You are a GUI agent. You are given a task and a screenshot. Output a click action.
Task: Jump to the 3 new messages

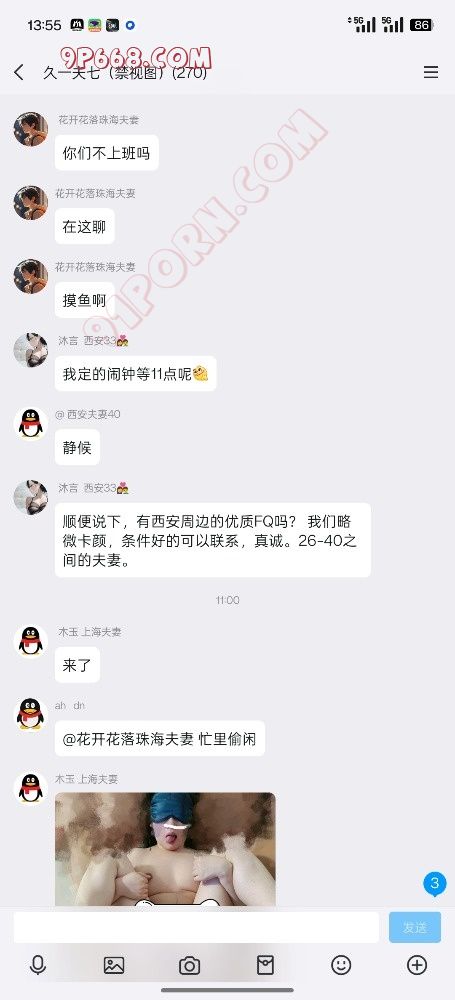[x=435, y=884]
